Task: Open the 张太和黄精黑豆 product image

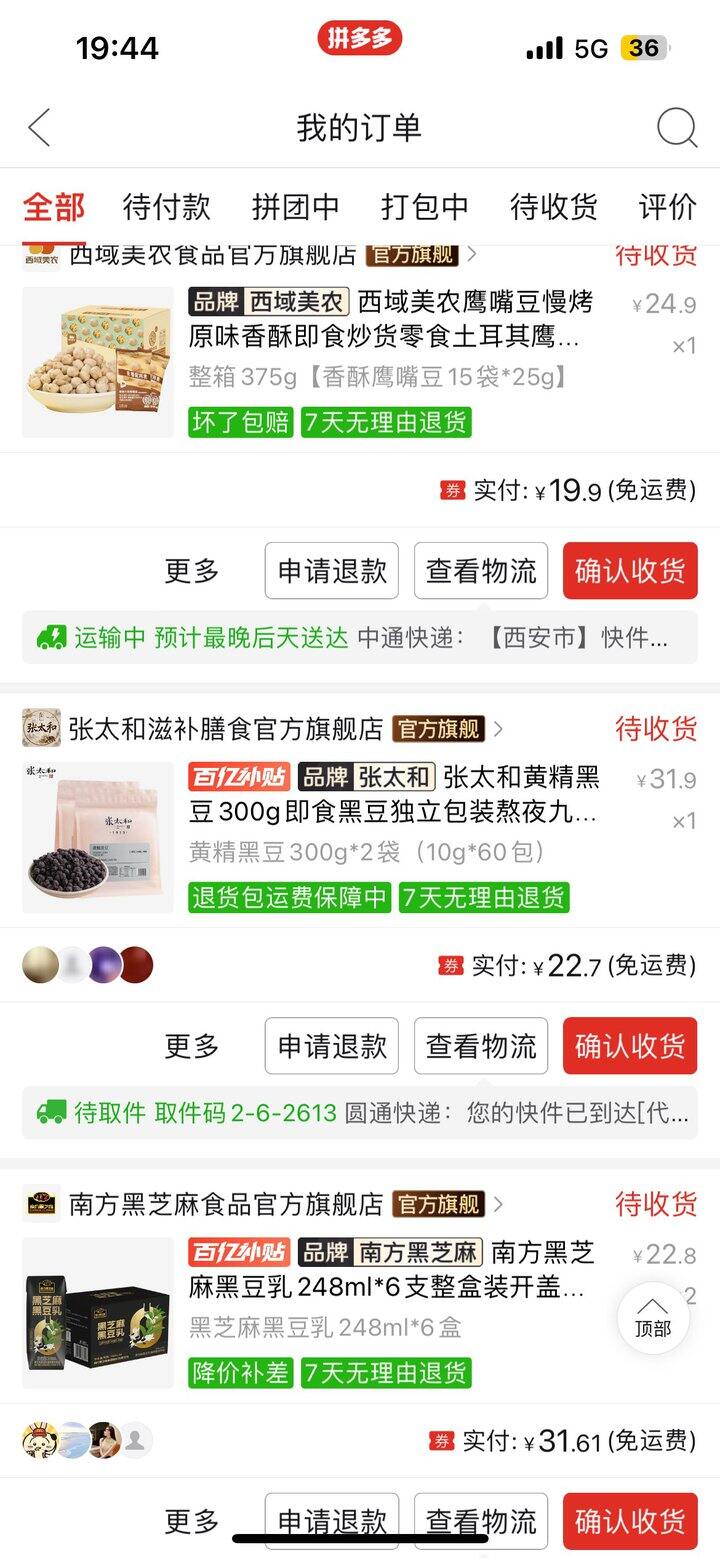Action: (x=98, y=837)
